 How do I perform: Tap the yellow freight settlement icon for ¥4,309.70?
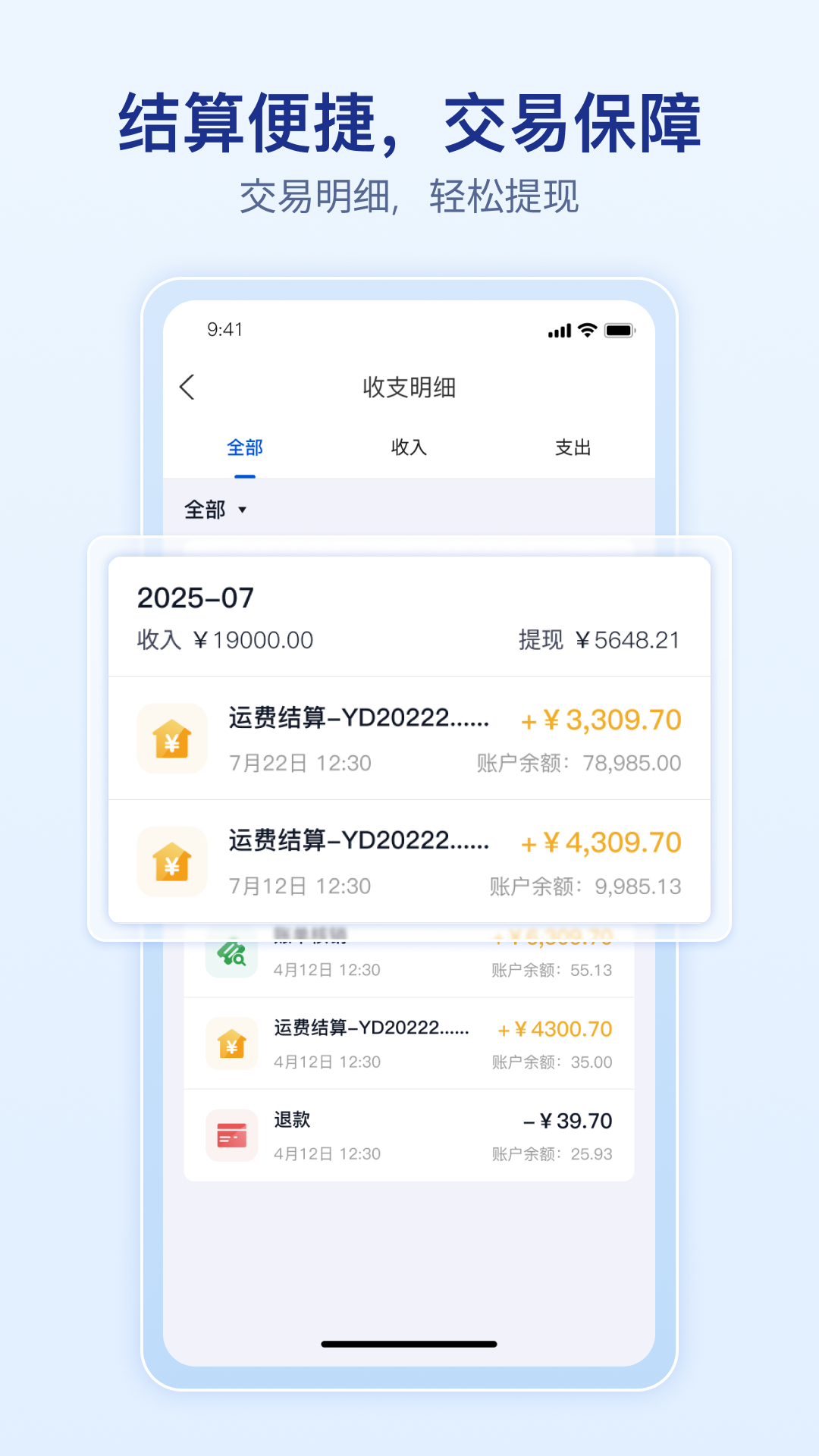pos(171,861)
